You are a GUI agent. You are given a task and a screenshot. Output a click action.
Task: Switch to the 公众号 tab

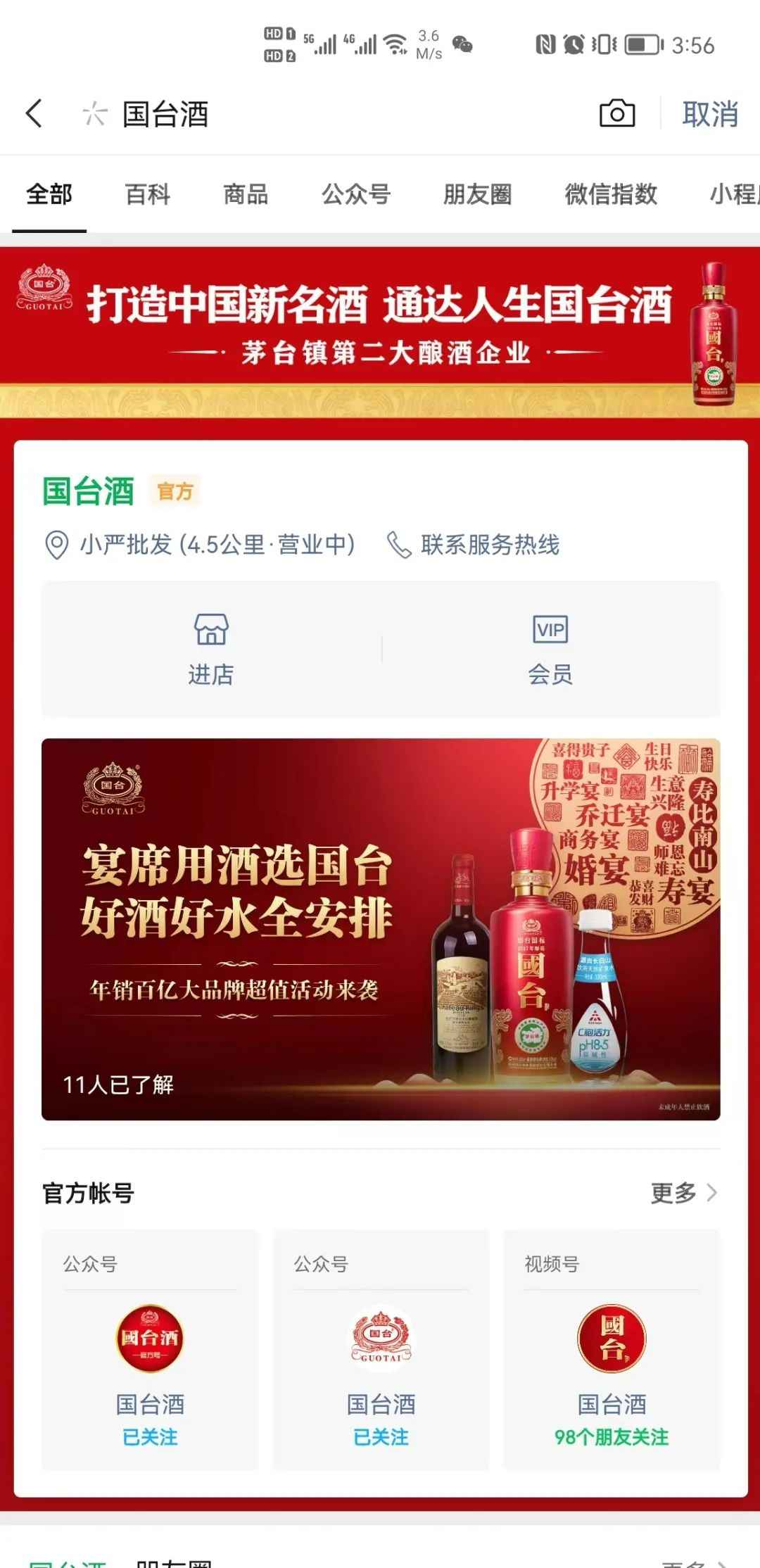point(356,194)
